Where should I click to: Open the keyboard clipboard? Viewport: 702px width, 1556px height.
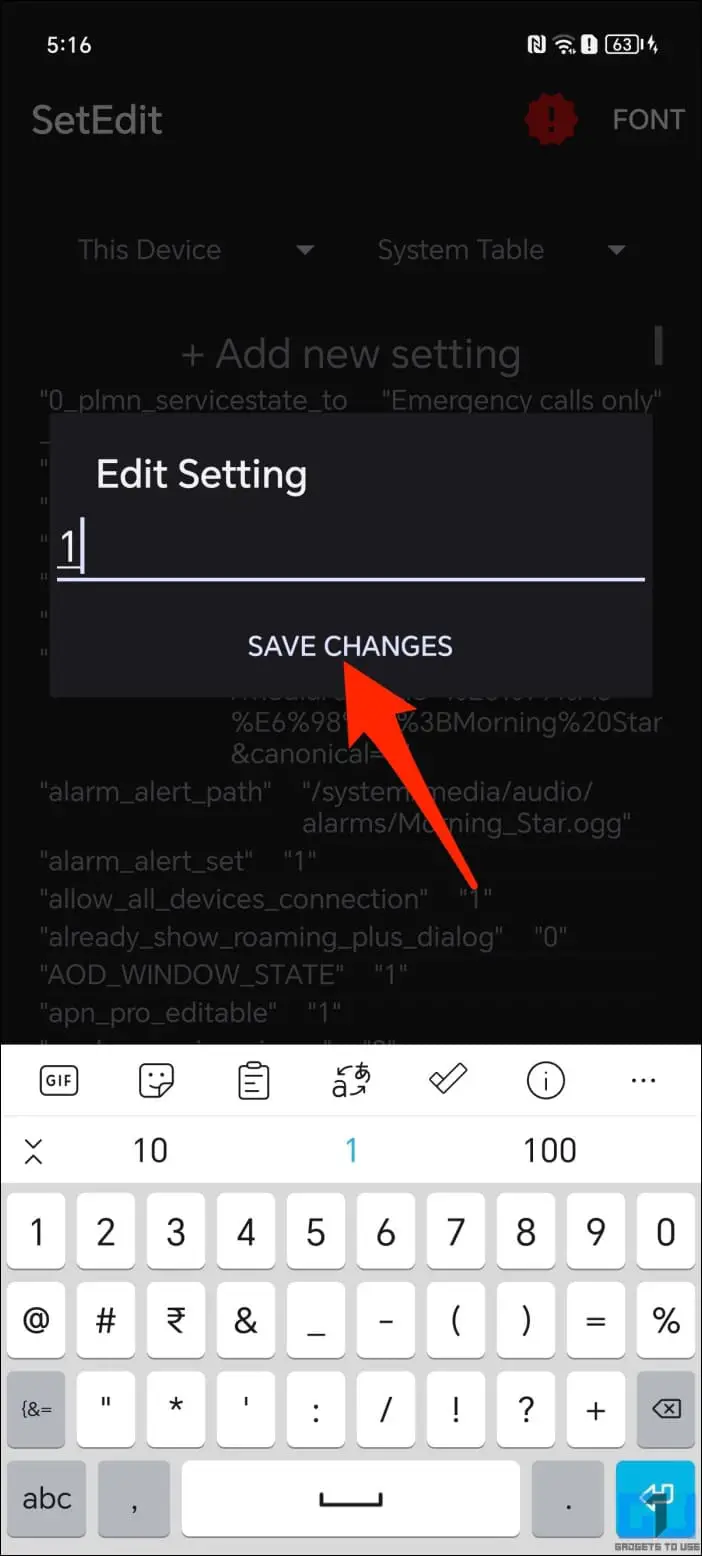click(x=254, y=1081)
